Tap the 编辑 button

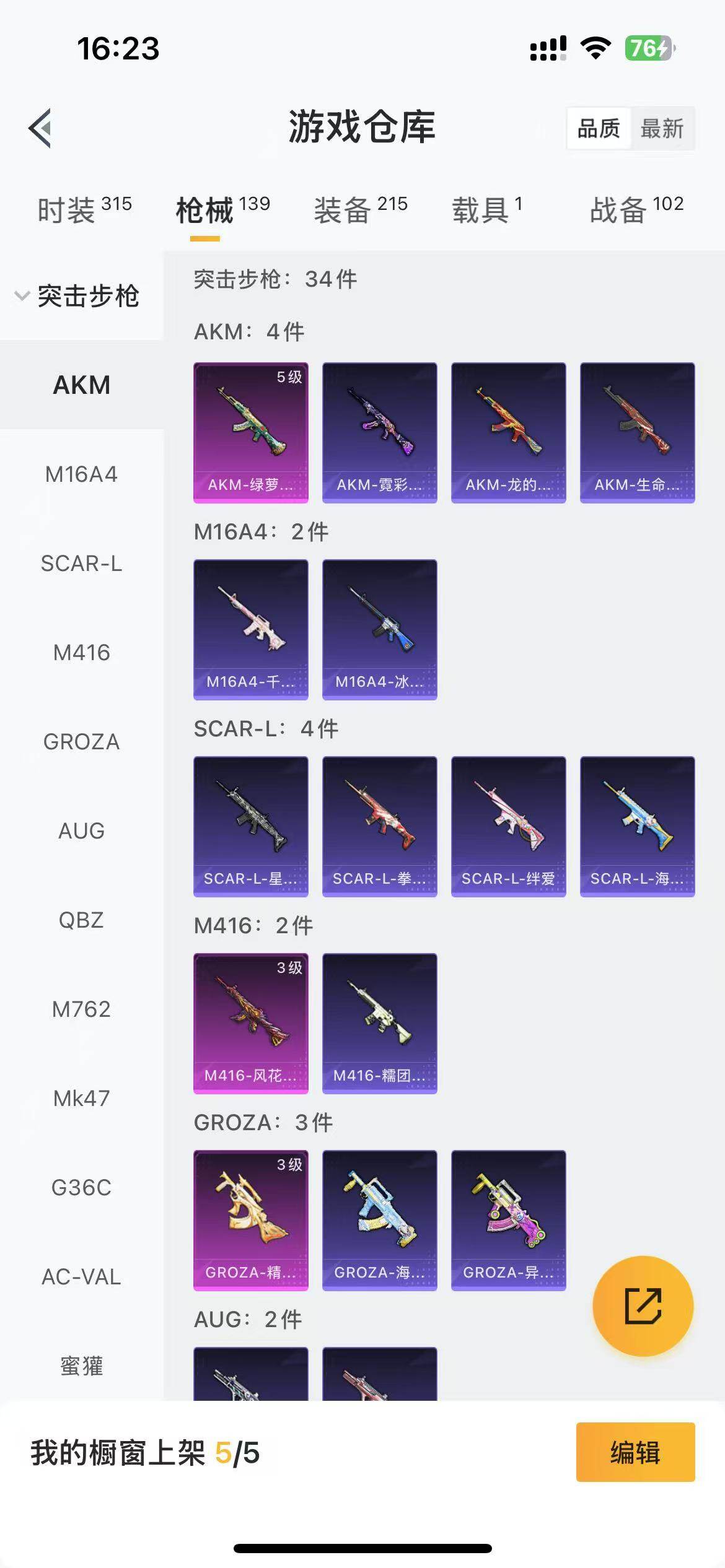coord(635,1452)
